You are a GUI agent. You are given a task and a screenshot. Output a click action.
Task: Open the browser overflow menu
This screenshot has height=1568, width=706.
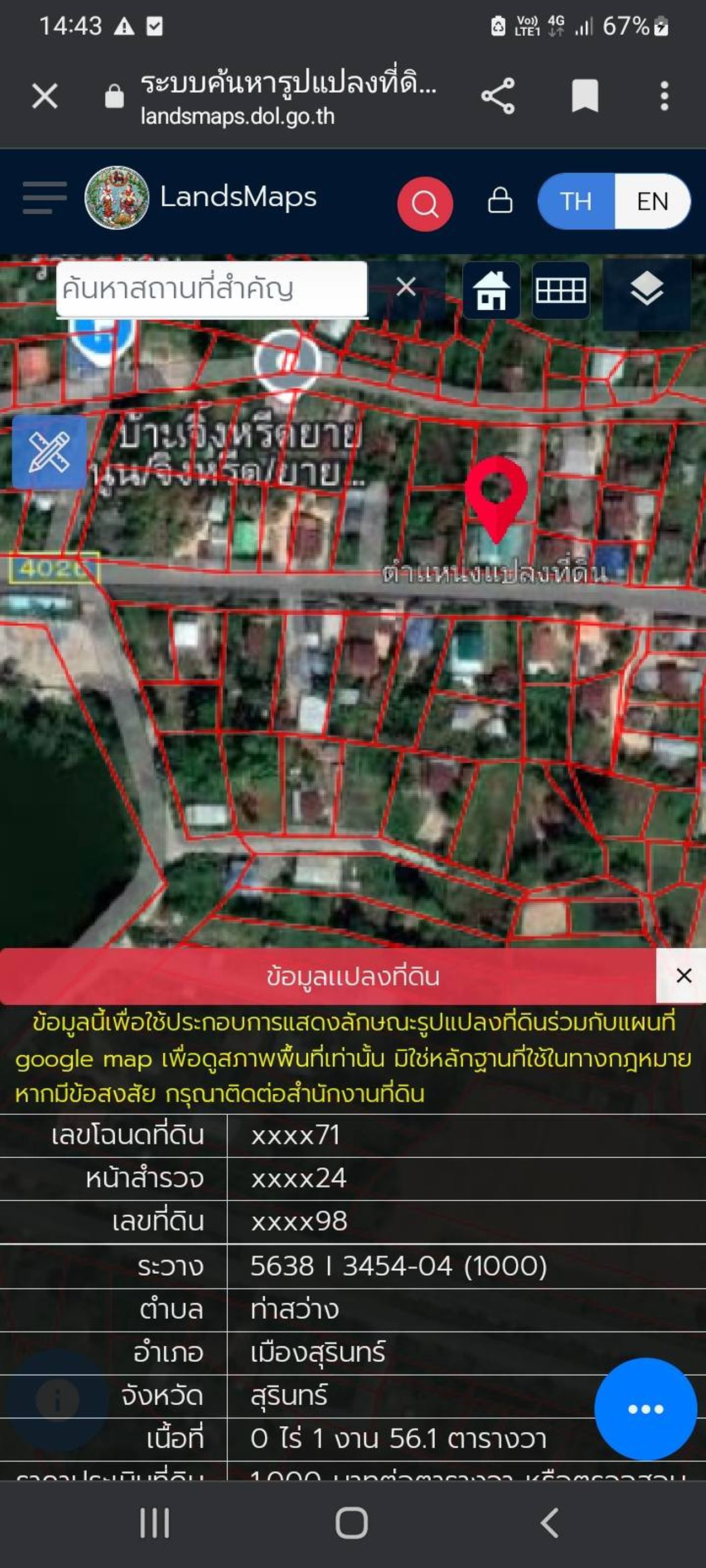664,96
